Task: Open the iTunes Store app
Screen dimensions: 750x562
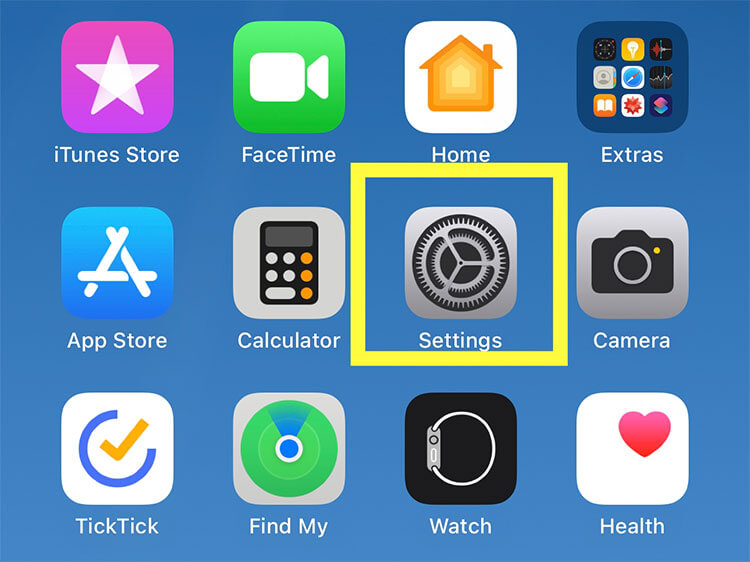Action: (117, 77)
